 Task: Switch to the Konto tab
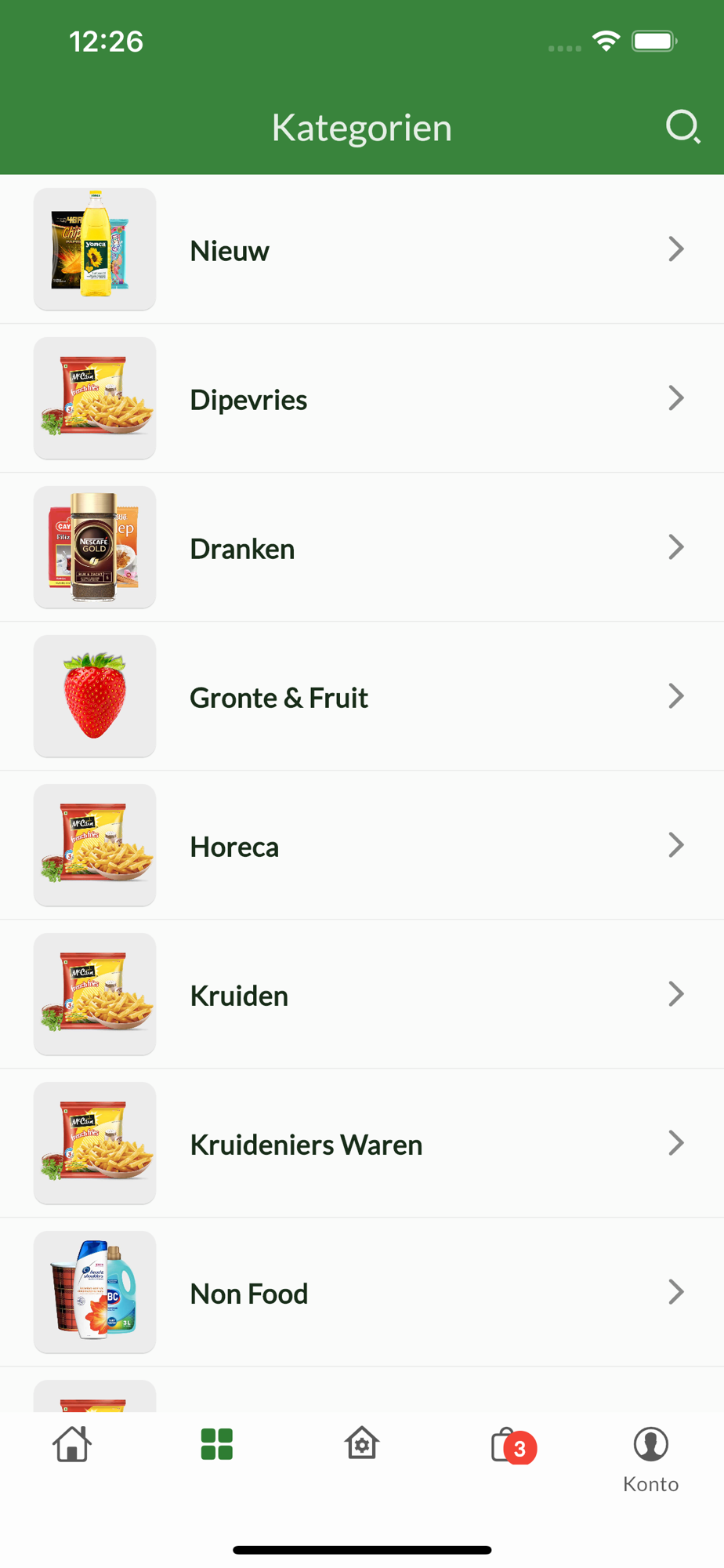point(650,1458)
